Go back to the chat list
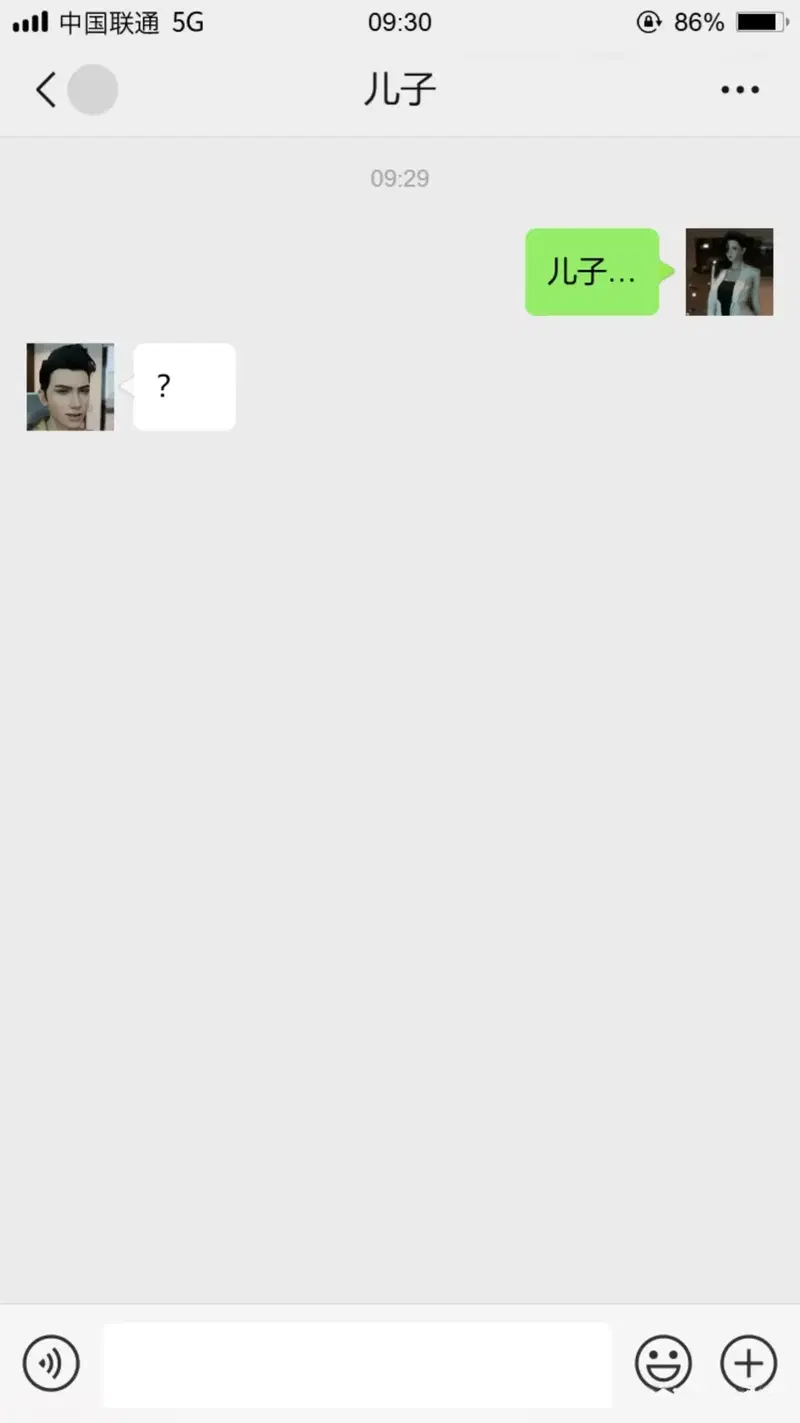800x1423 pixels. 45,89
